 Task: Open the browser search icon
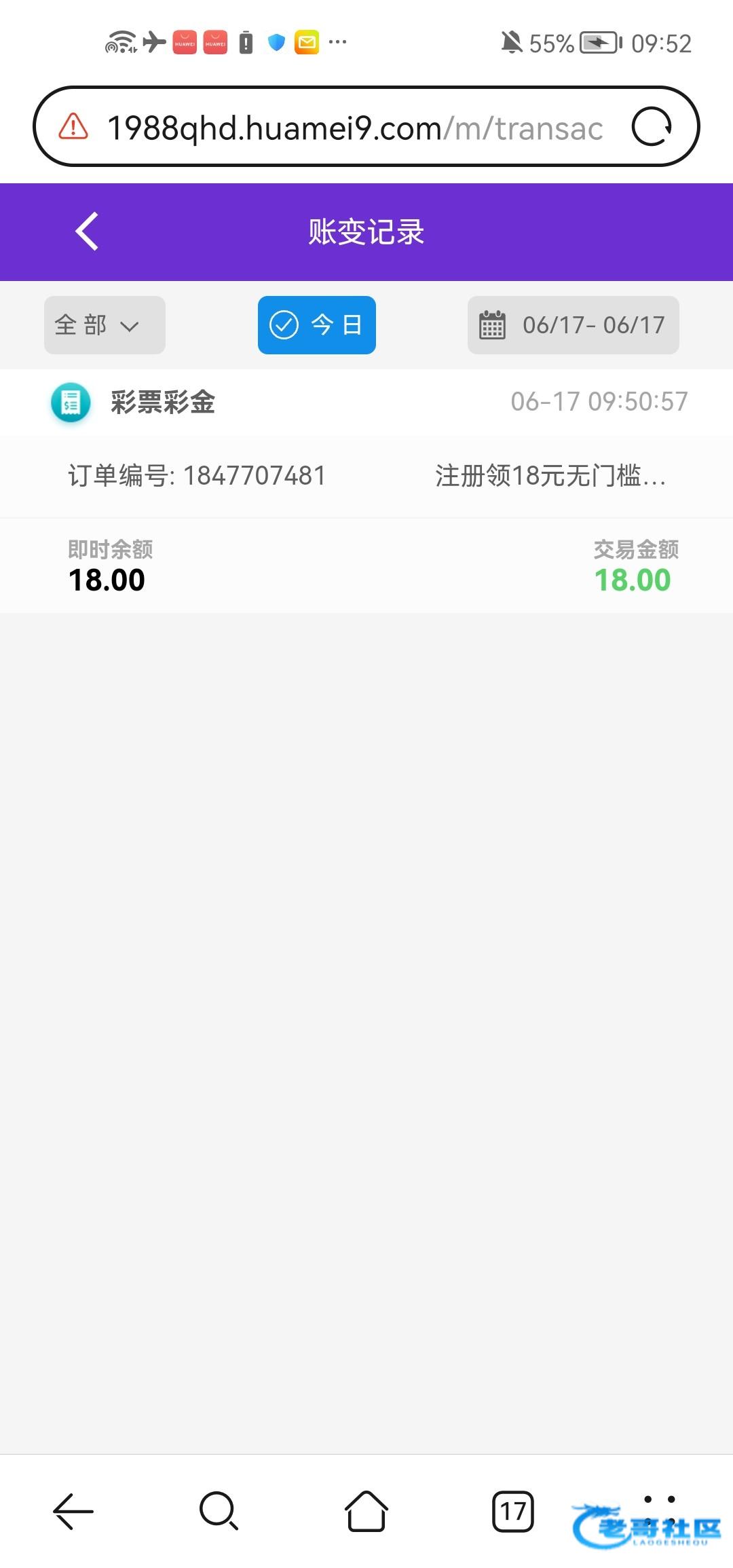click(x=219, y=1511)
